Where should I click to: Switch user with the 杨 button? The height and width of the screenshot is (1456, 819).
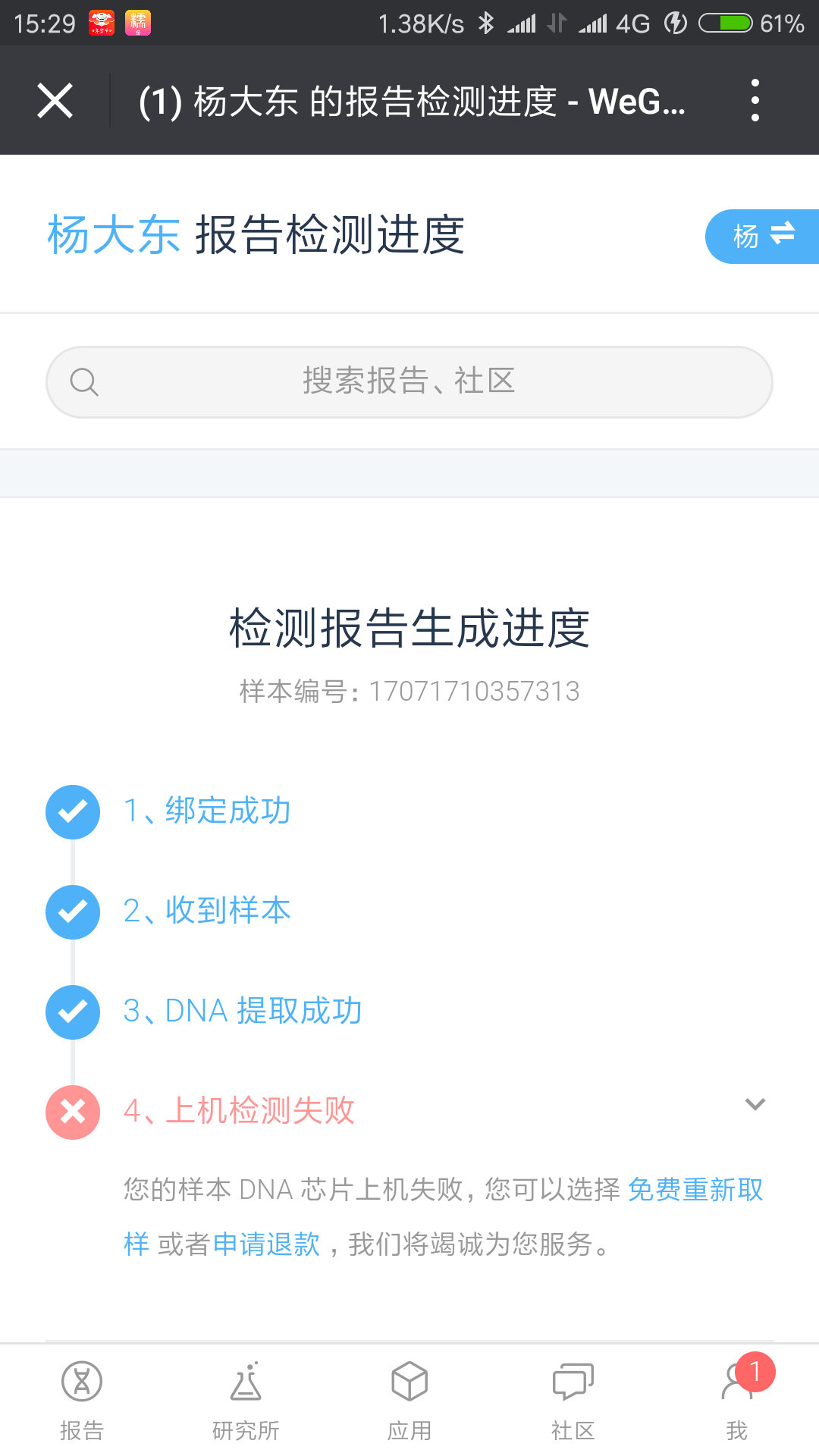pyautogui.click(x=762, y=237)
